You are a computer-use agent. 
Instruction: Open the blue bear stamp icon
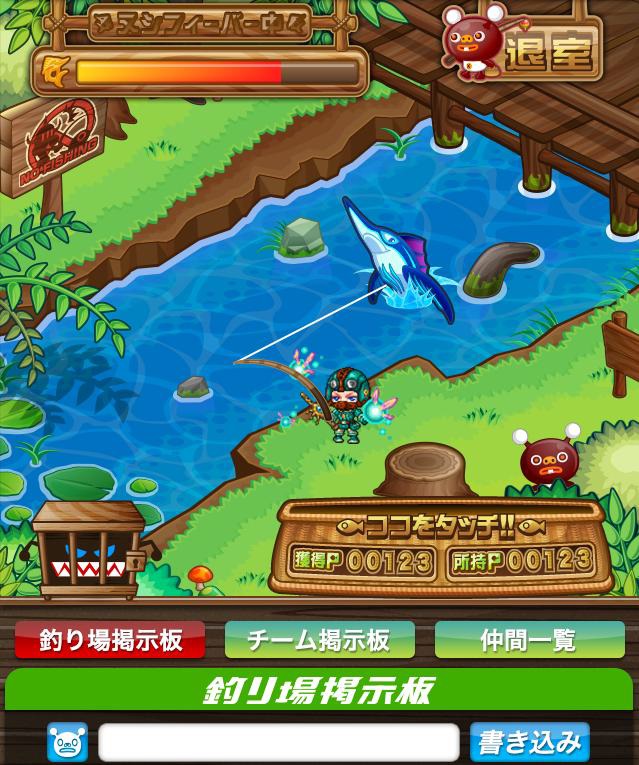click(68, 742)
